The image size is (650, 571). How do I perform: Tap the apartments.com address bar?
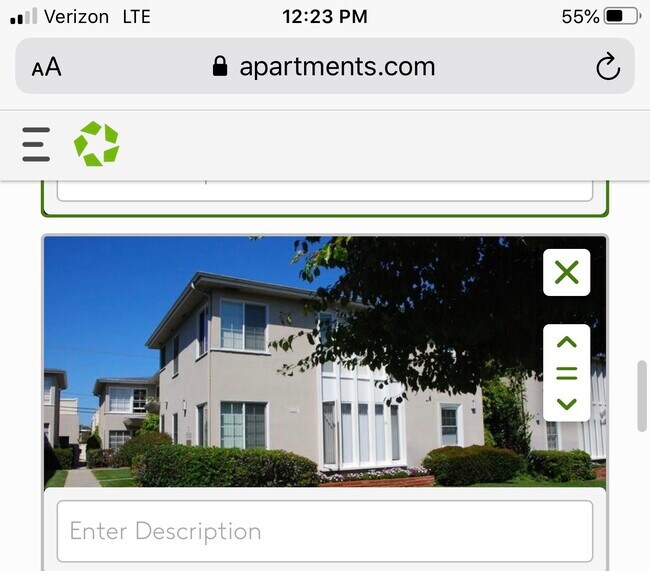click(x=325, y=67)
